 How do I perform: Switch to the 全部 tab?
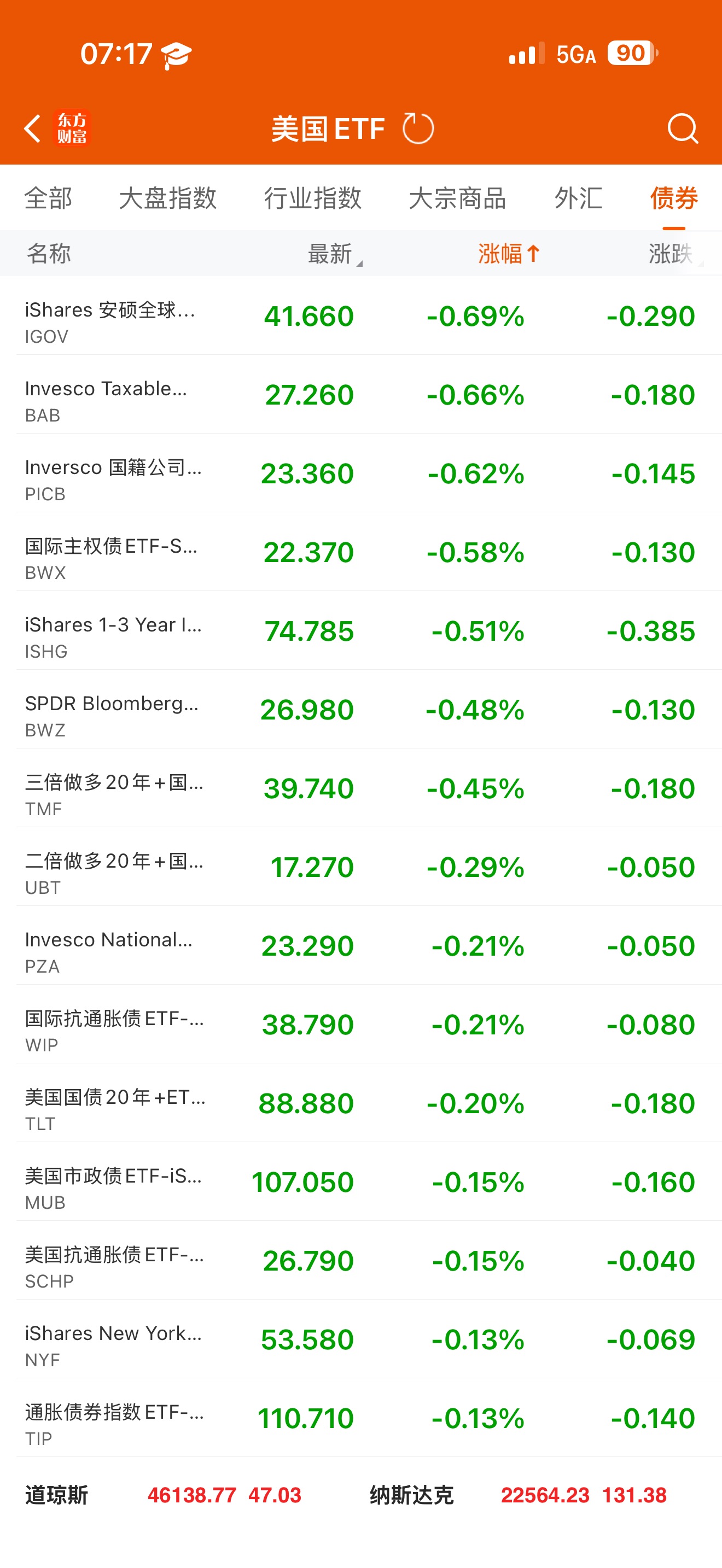[x=48, y=198]
